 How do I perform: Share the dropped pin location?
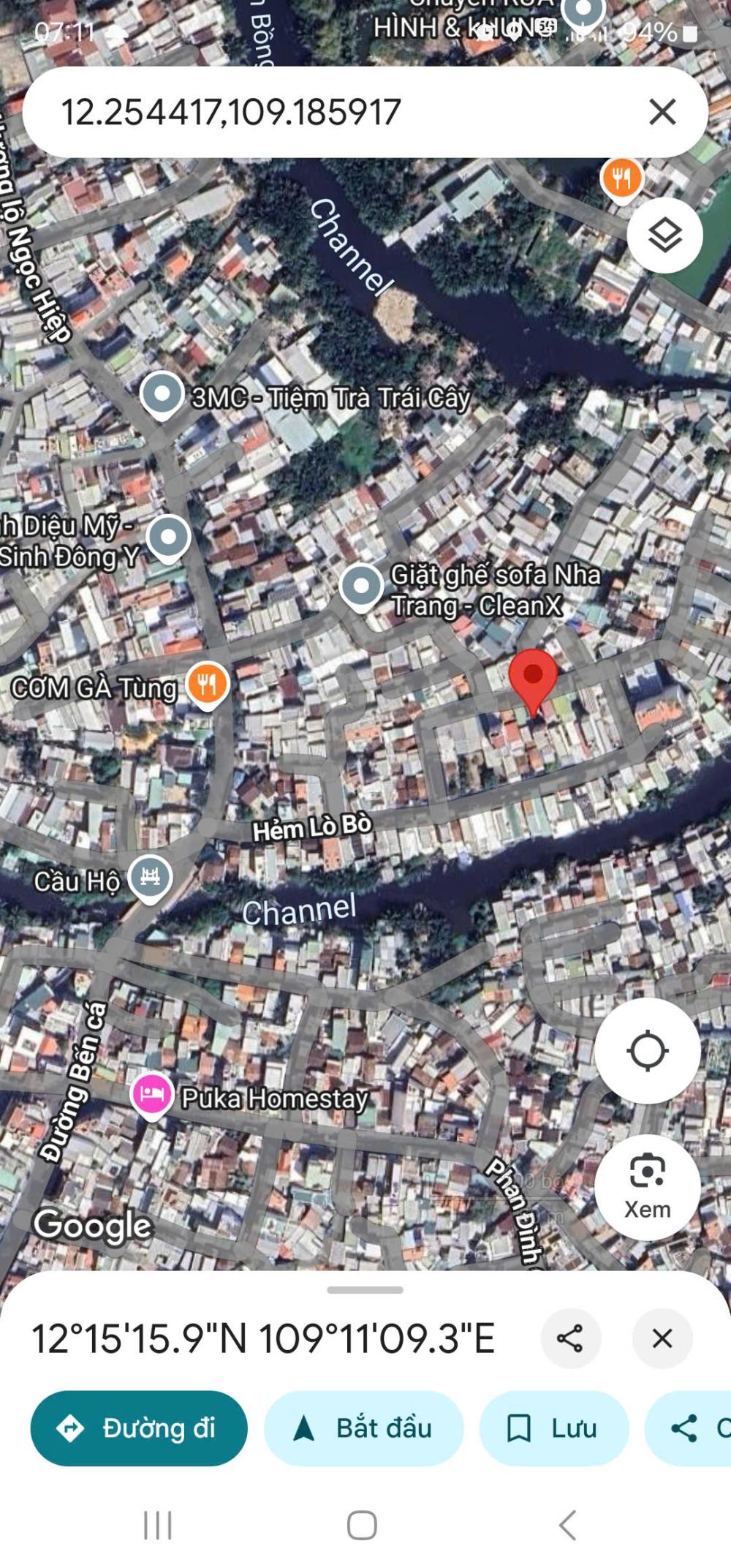[570, 1338]
